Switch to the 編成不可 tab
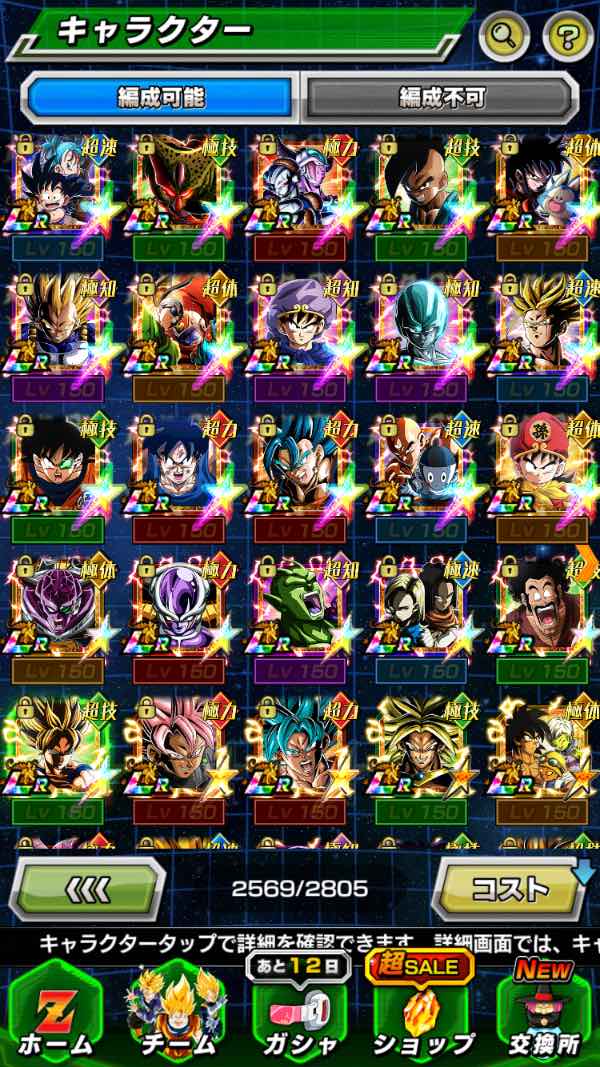This screenshot has width=600, height=1067. tap(442, 97)
